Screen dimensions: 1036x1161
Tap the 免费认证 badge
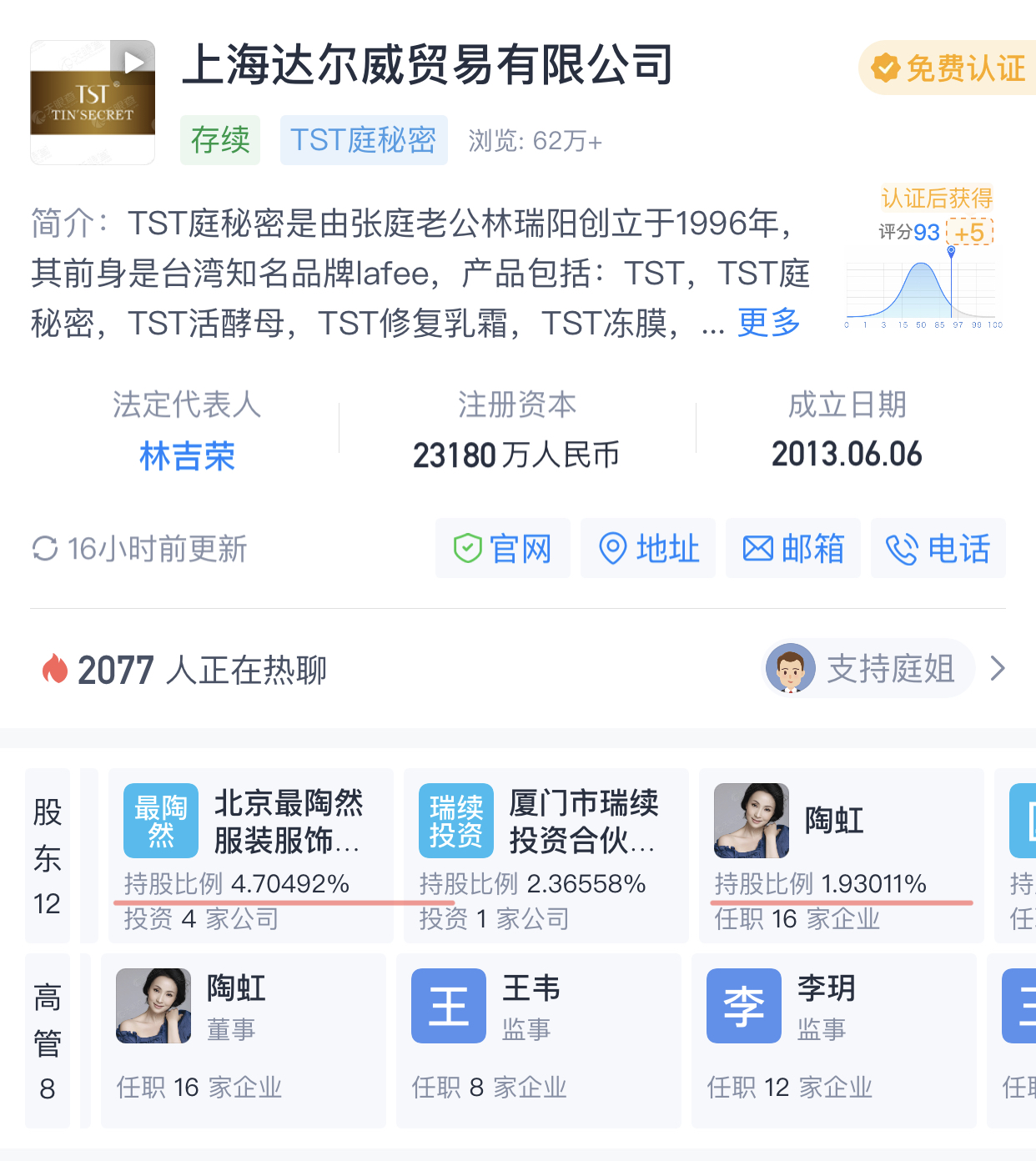(950, 68)
